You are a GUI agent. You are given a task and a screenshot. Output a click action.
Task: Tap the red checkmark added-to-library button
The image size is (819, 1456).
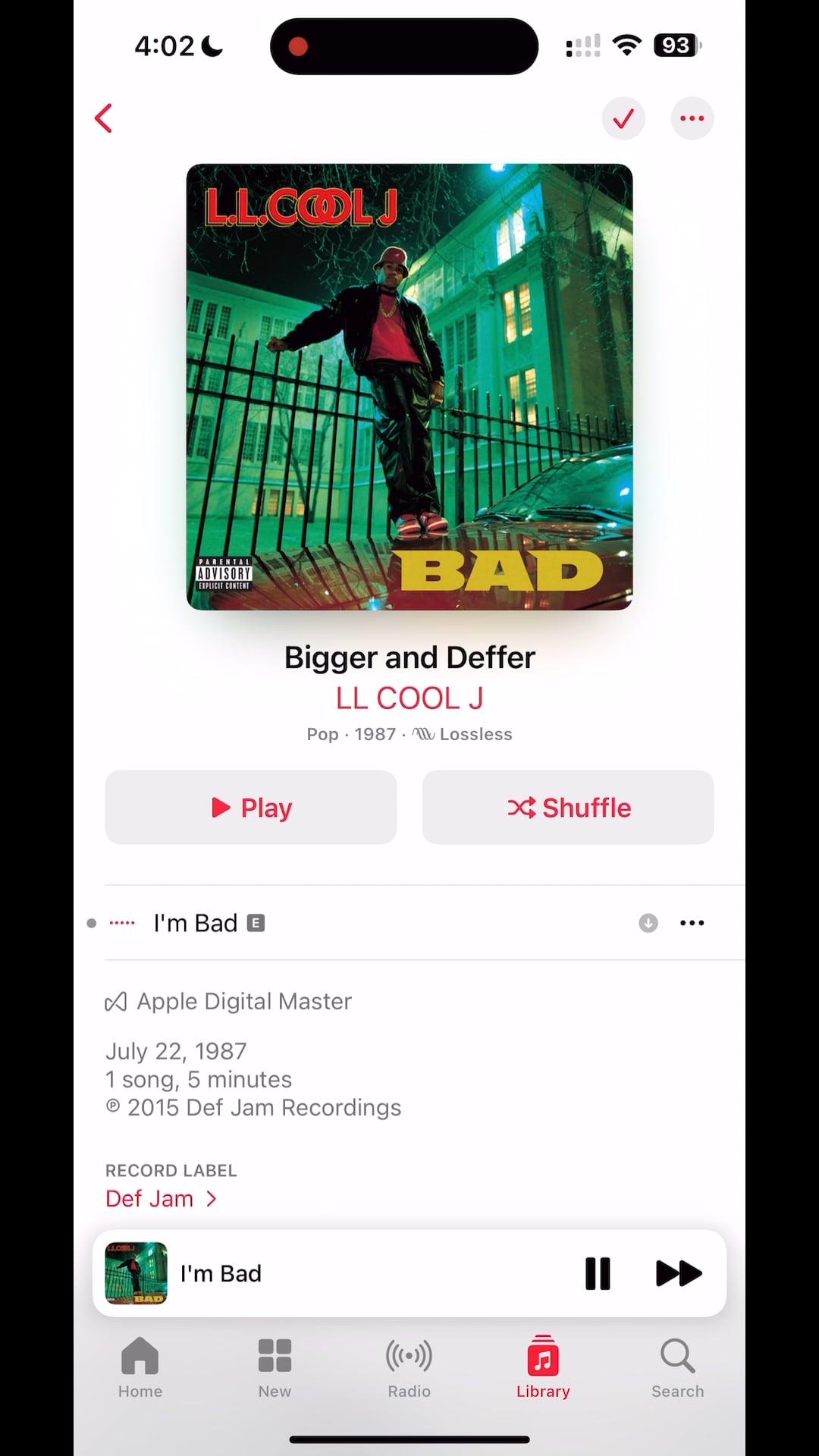pyautogui.click(x=623, y=118)
